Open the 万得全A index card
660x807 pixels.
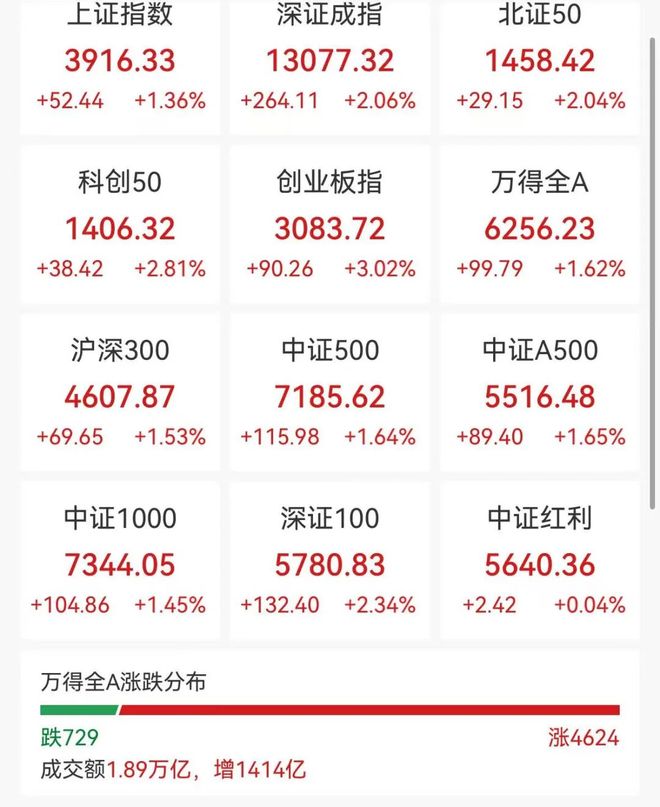tap(540, 227)
